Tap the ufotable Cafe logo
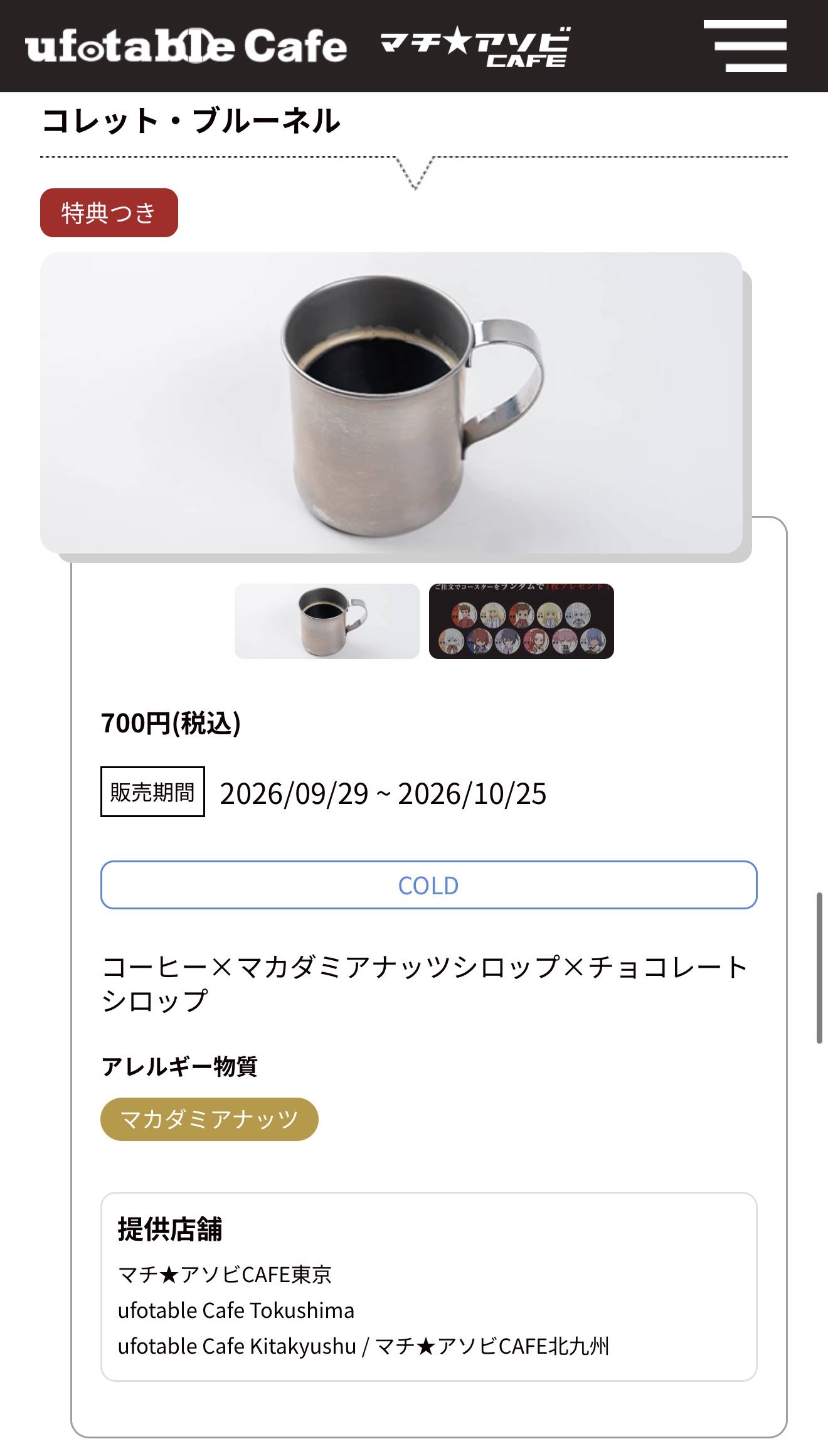 click(186, 46)
